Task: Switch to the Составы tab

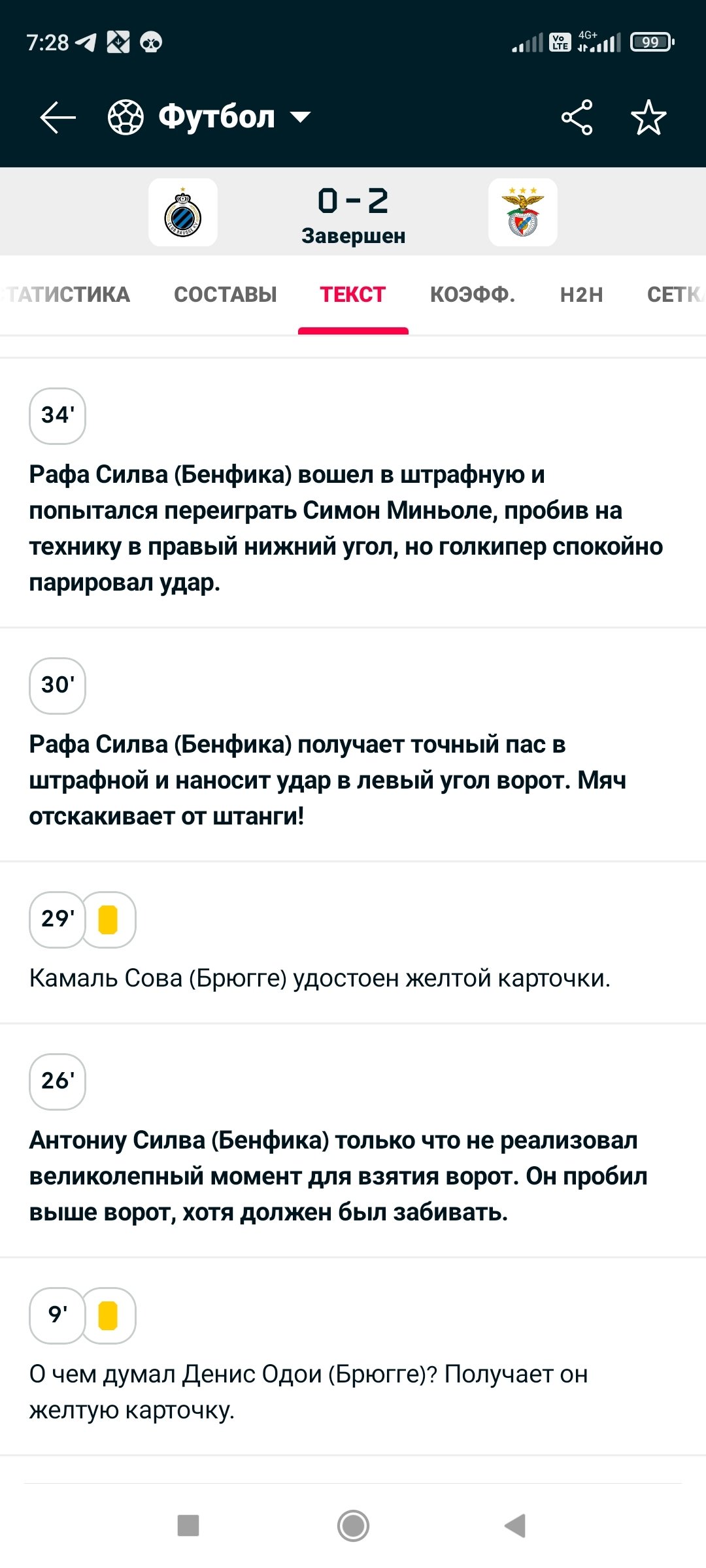Action: (x=226, y=295)
